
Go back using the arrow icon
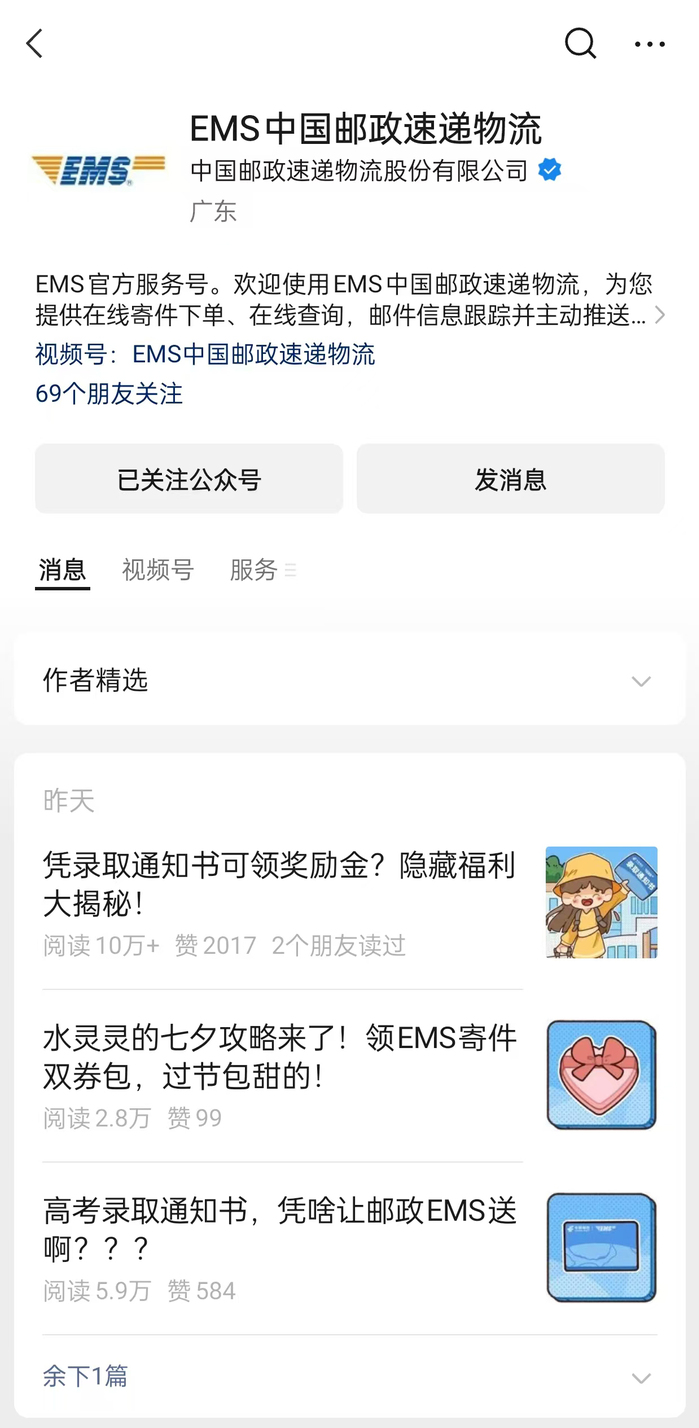pyautogui.click(x=35, y=44)
